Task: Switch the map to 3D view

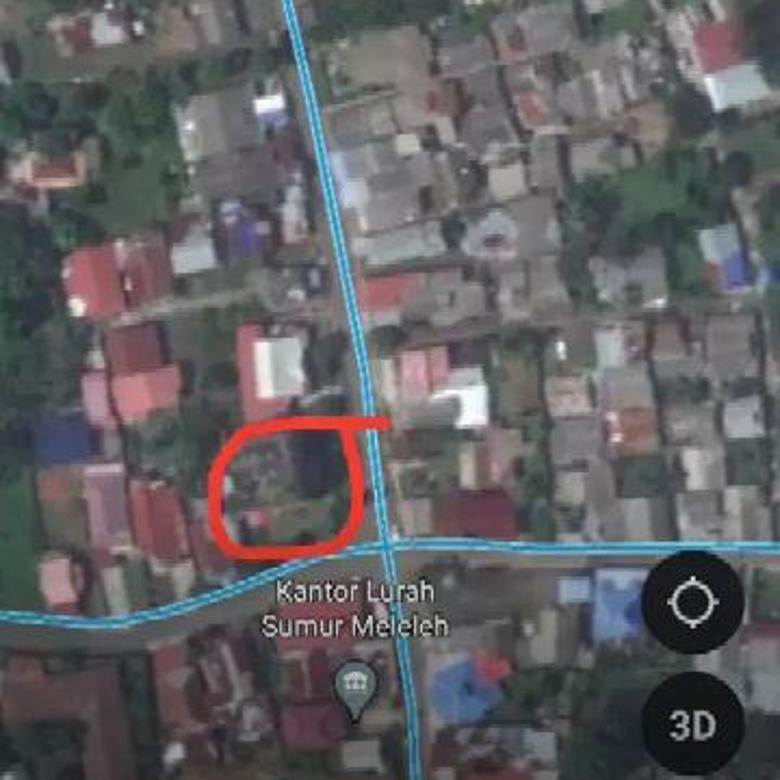Action: pyautogui.click(x=692, y=723)
